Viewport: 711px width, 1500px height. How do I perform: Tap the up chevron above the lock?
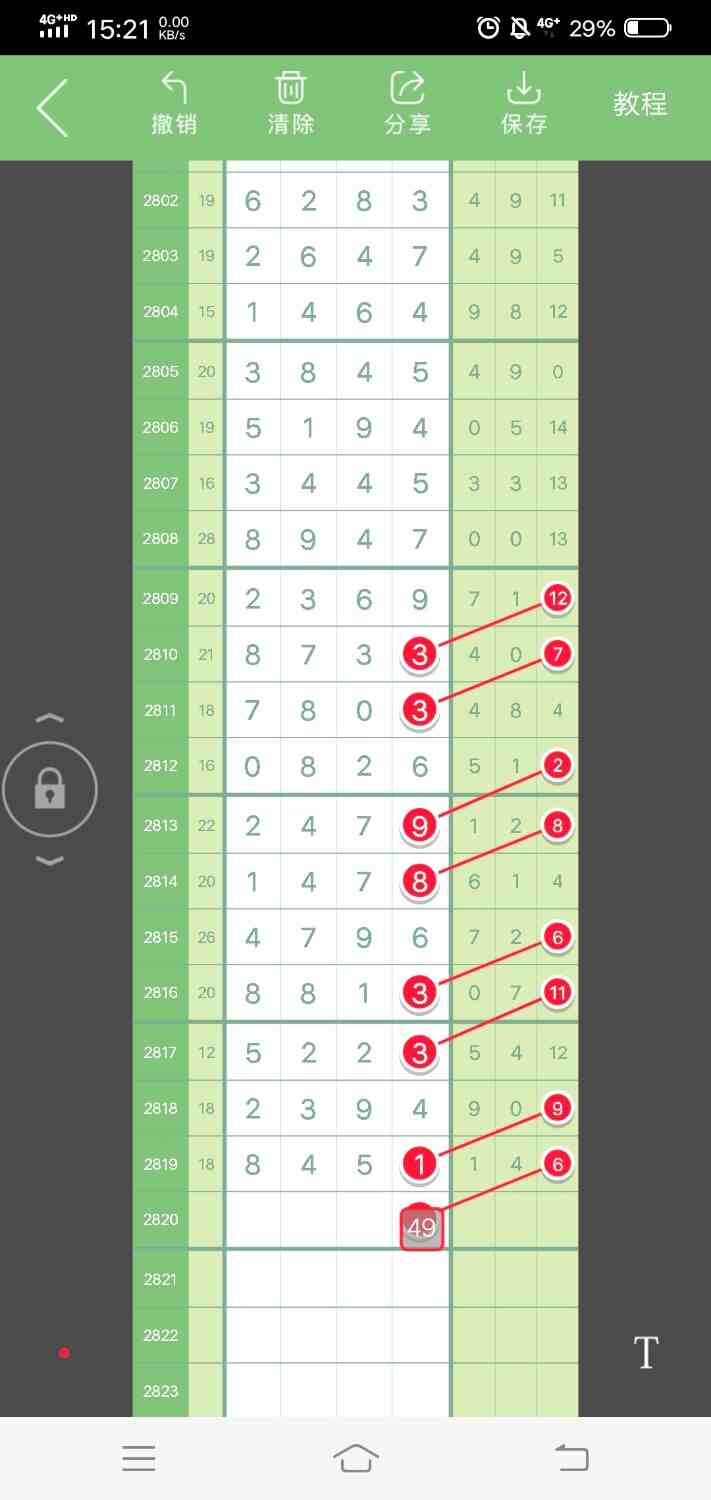click(50, 718)
